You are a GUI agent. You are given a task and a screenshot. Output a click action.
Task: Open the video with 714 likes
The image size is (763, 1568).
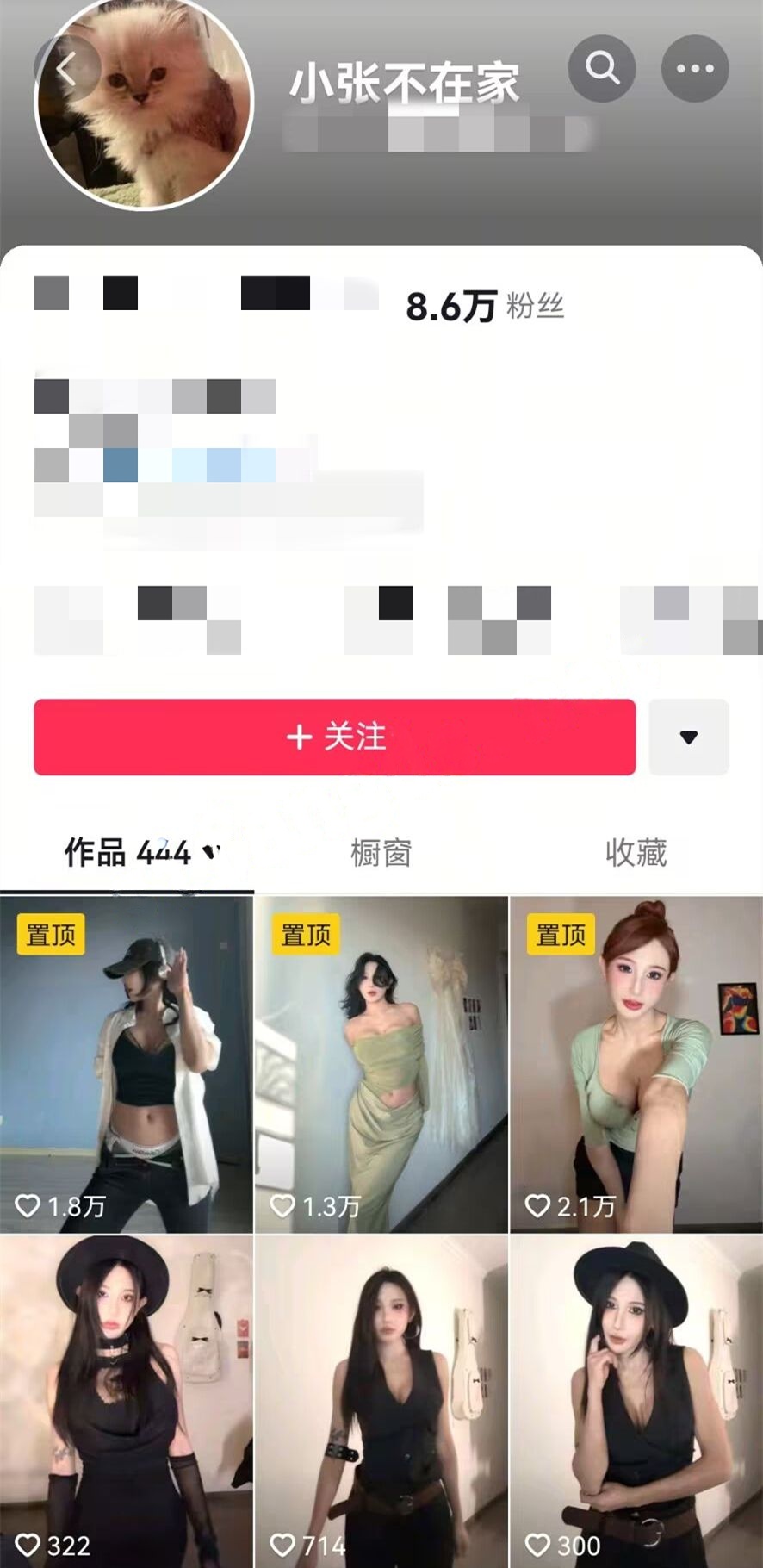[381, 1400]
